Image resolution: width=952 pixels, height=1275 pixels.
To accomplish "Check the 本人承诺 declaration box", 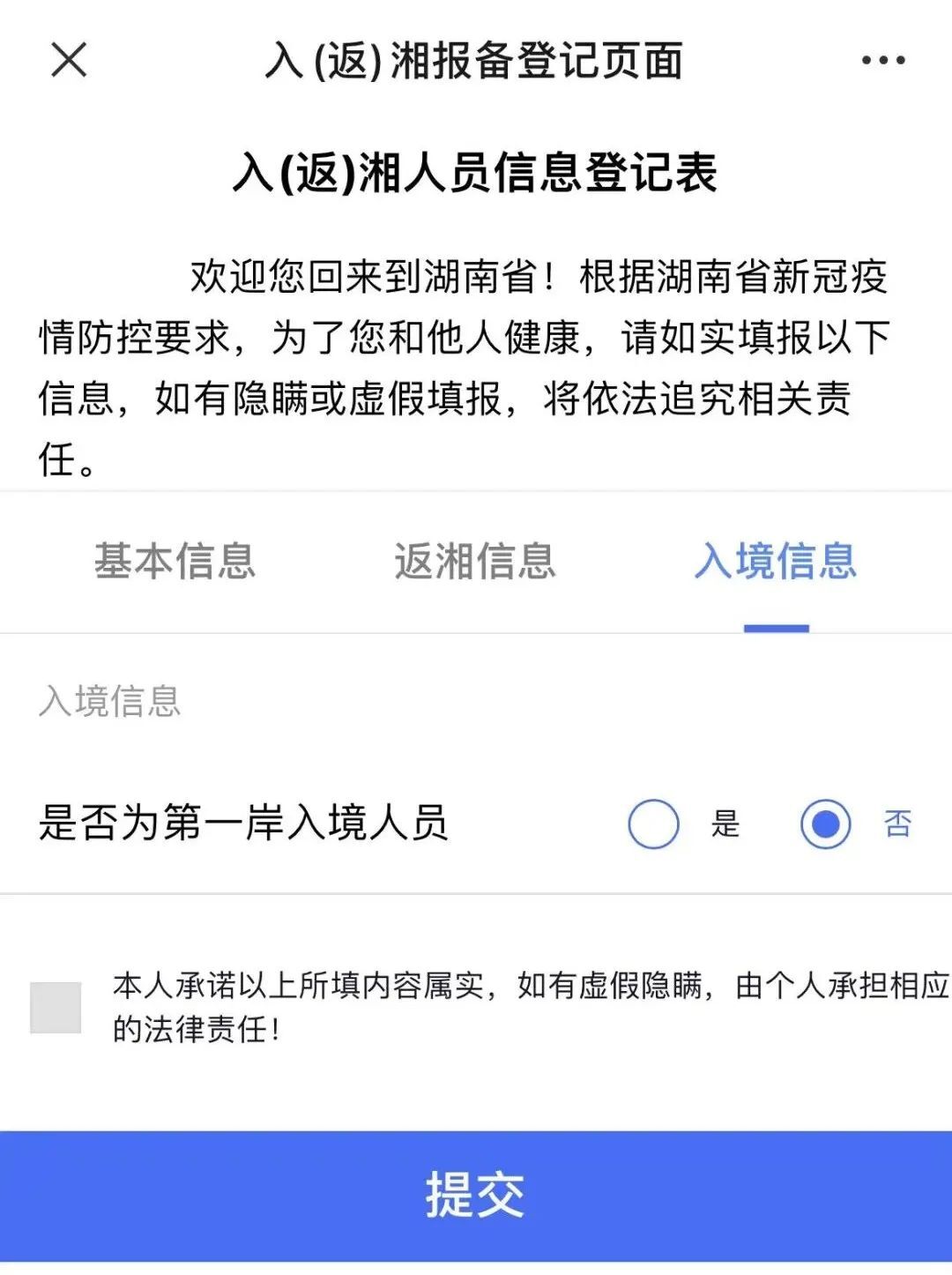I will tap(56, 1007).
